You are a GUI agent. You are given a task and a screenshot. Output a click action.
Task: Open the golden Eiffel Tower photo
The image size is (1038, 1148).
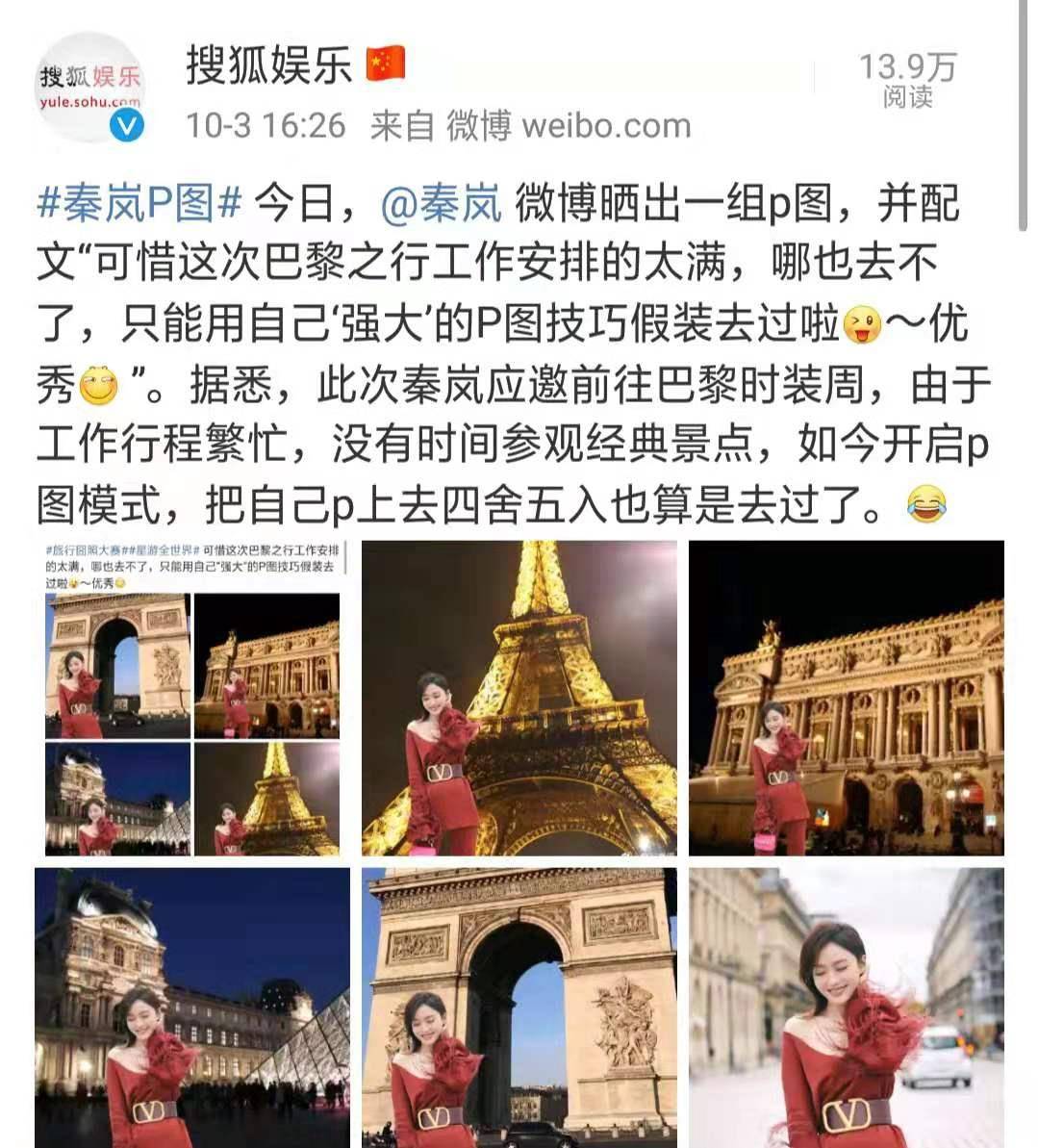pos(519,698)
